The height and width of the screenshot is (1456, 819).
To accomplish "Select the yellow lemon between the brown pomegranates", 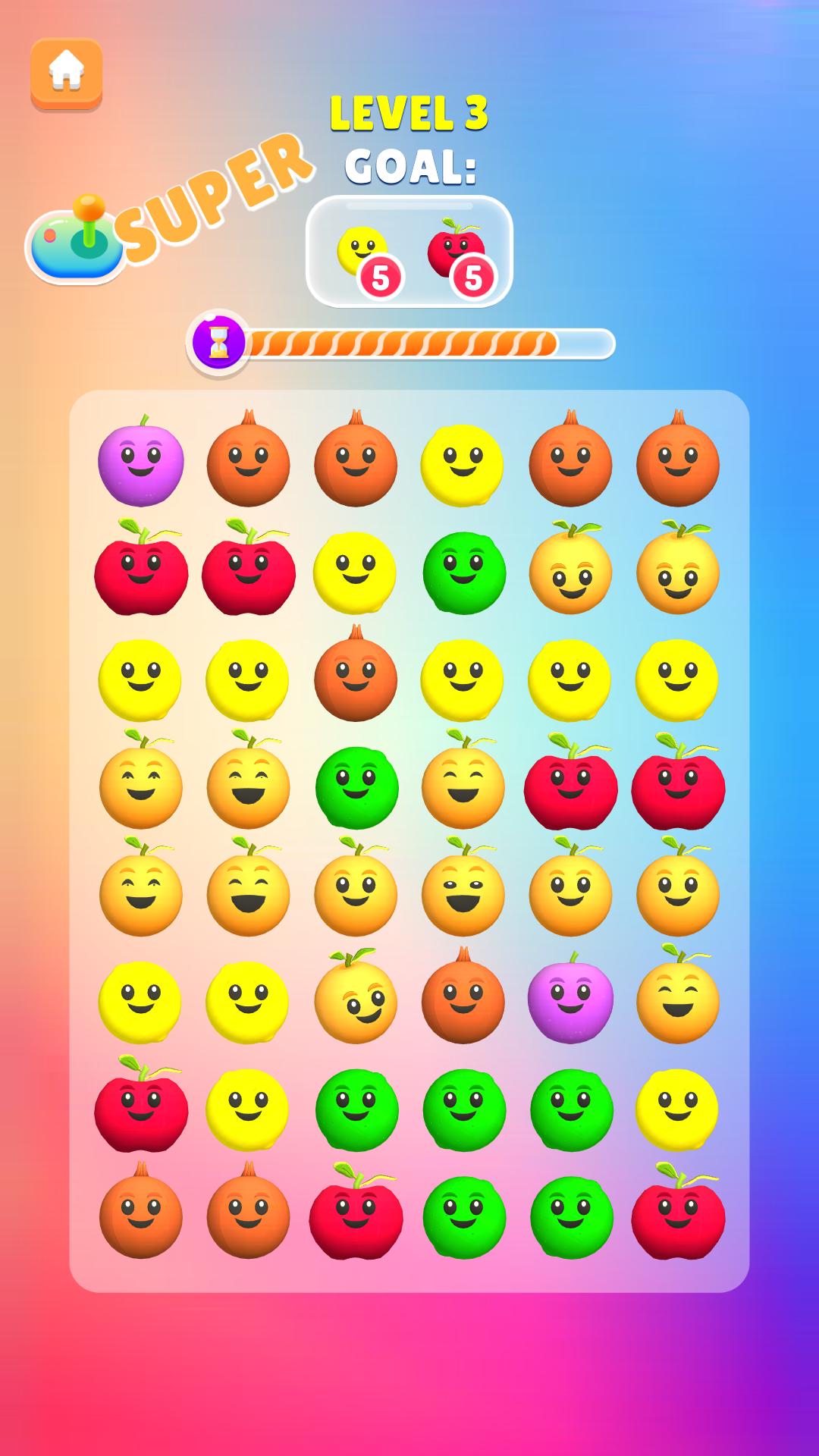I will point(463,464).
